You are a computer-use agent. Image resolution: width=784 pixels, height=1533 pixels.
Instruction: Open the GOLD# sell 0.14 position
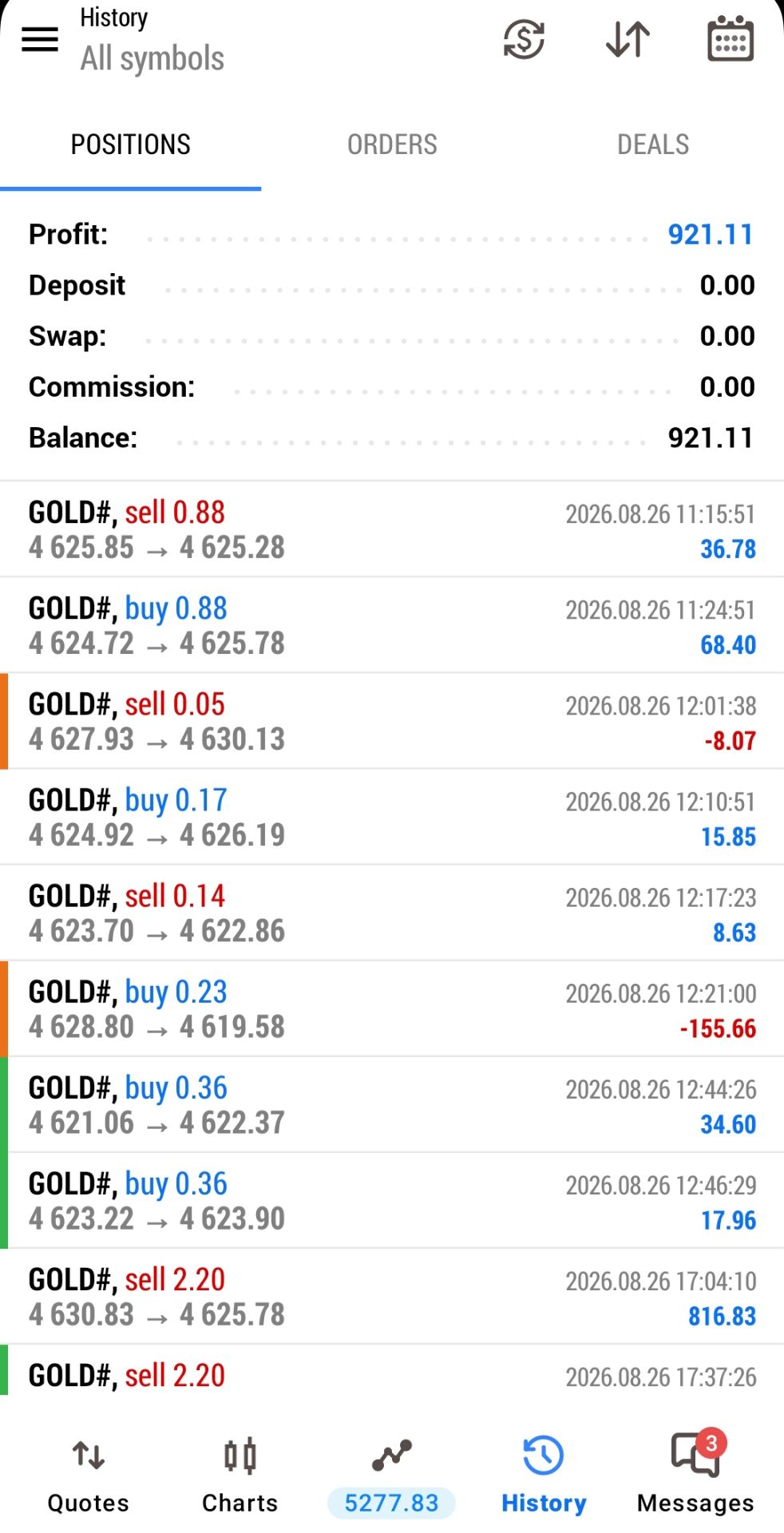point(392,913)
